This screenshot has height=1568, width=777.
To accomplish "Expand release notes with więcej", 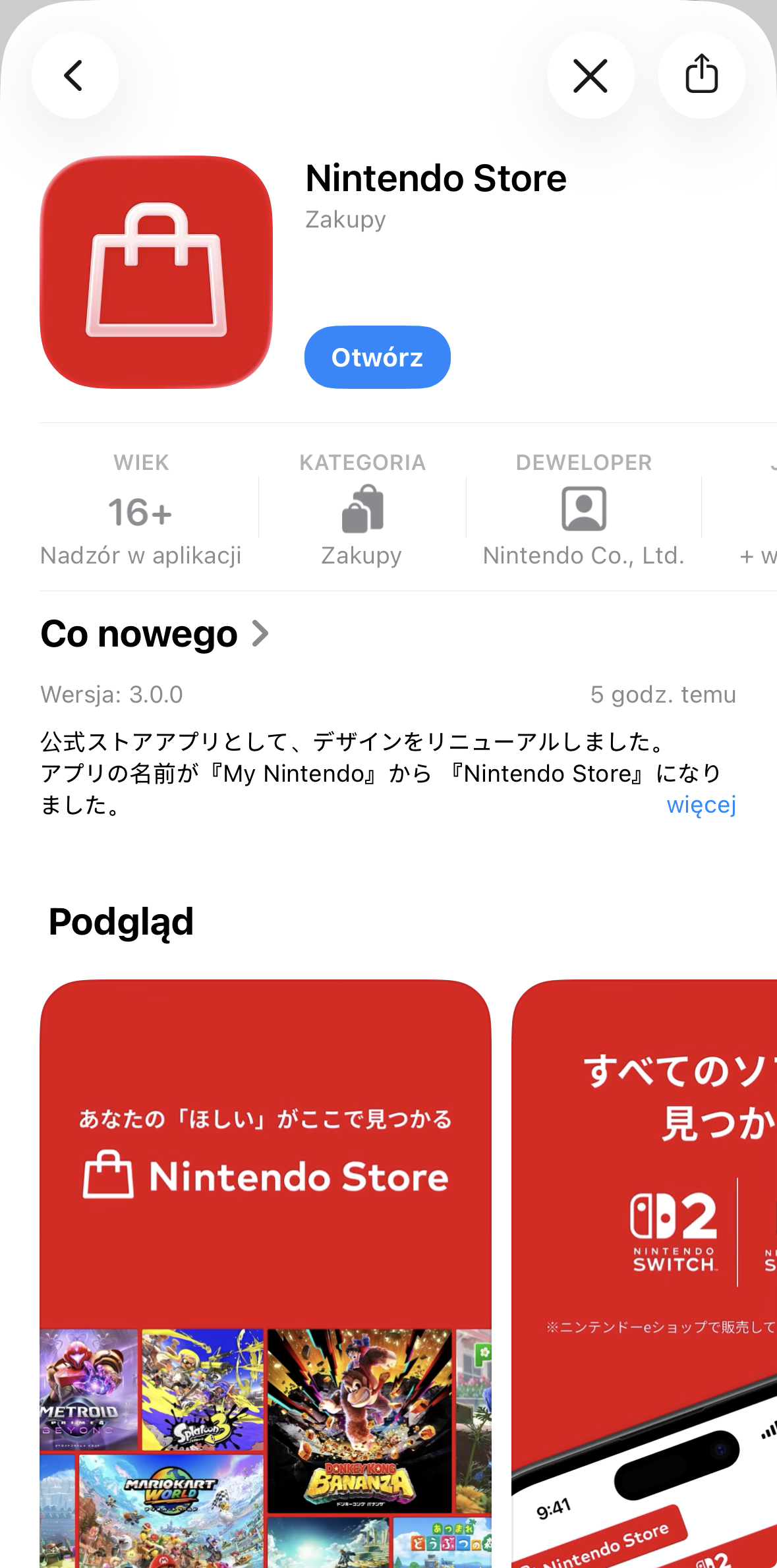I will click(701, 805).
